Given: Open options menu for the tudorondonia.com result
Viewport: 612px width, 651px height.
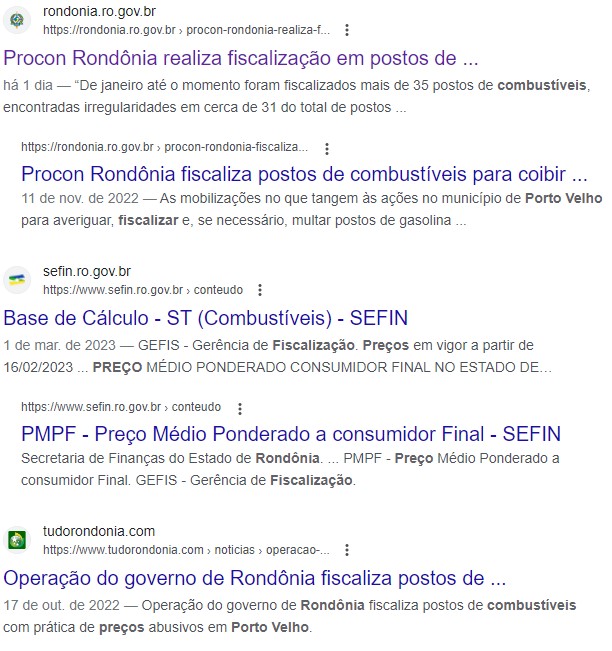Looking at the screenshot, I should pos(346,550).
